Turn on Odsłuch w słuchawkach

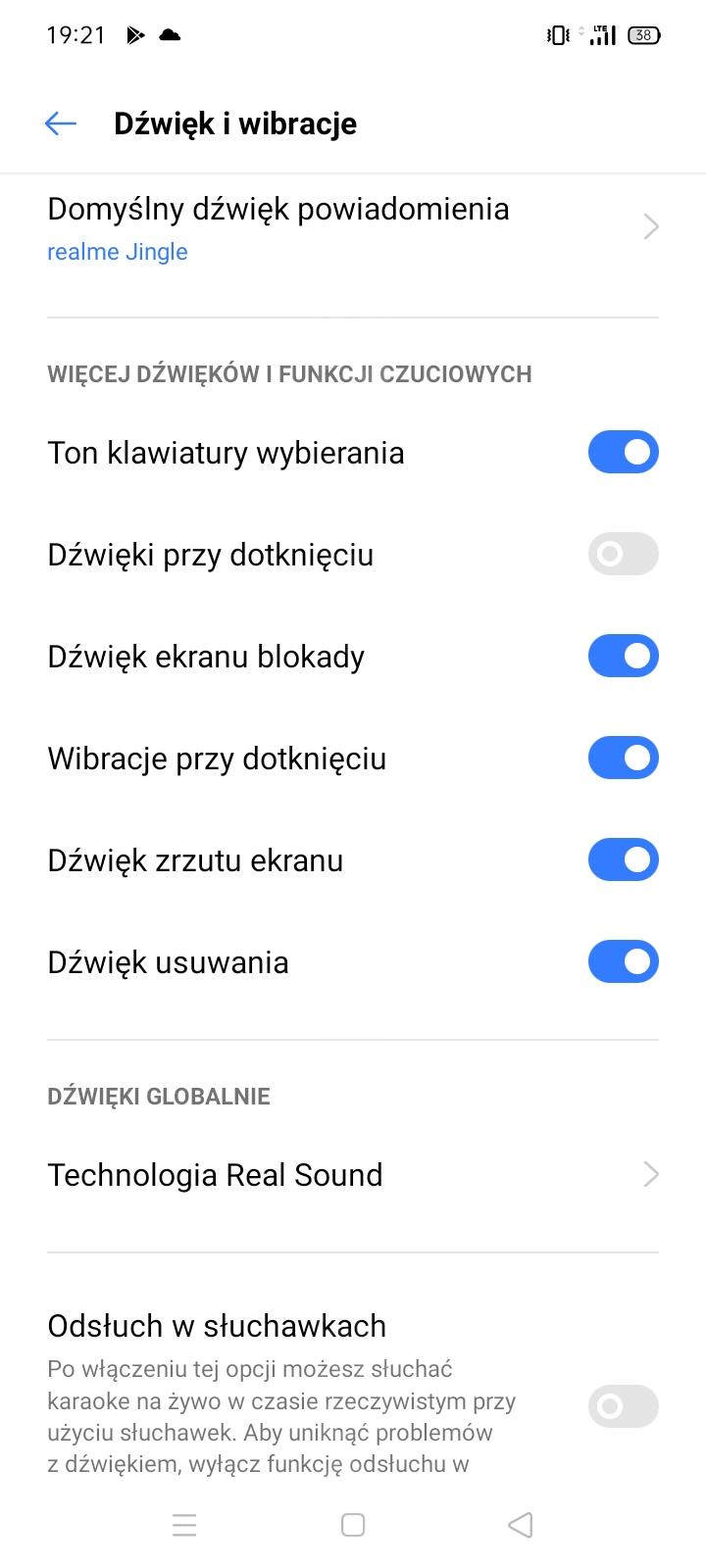[x=623, y=1407]
